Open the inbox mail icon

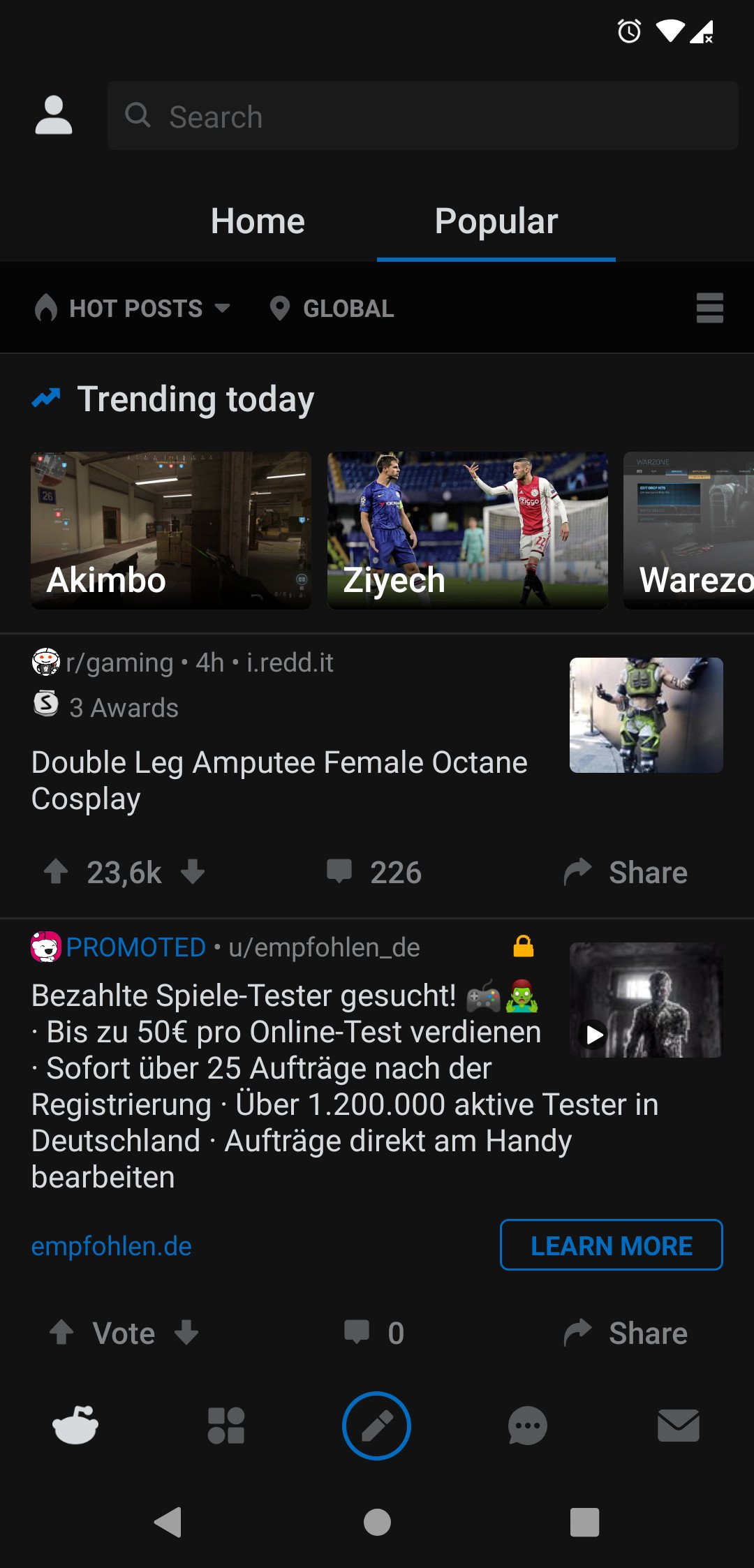pos(677,1426)
